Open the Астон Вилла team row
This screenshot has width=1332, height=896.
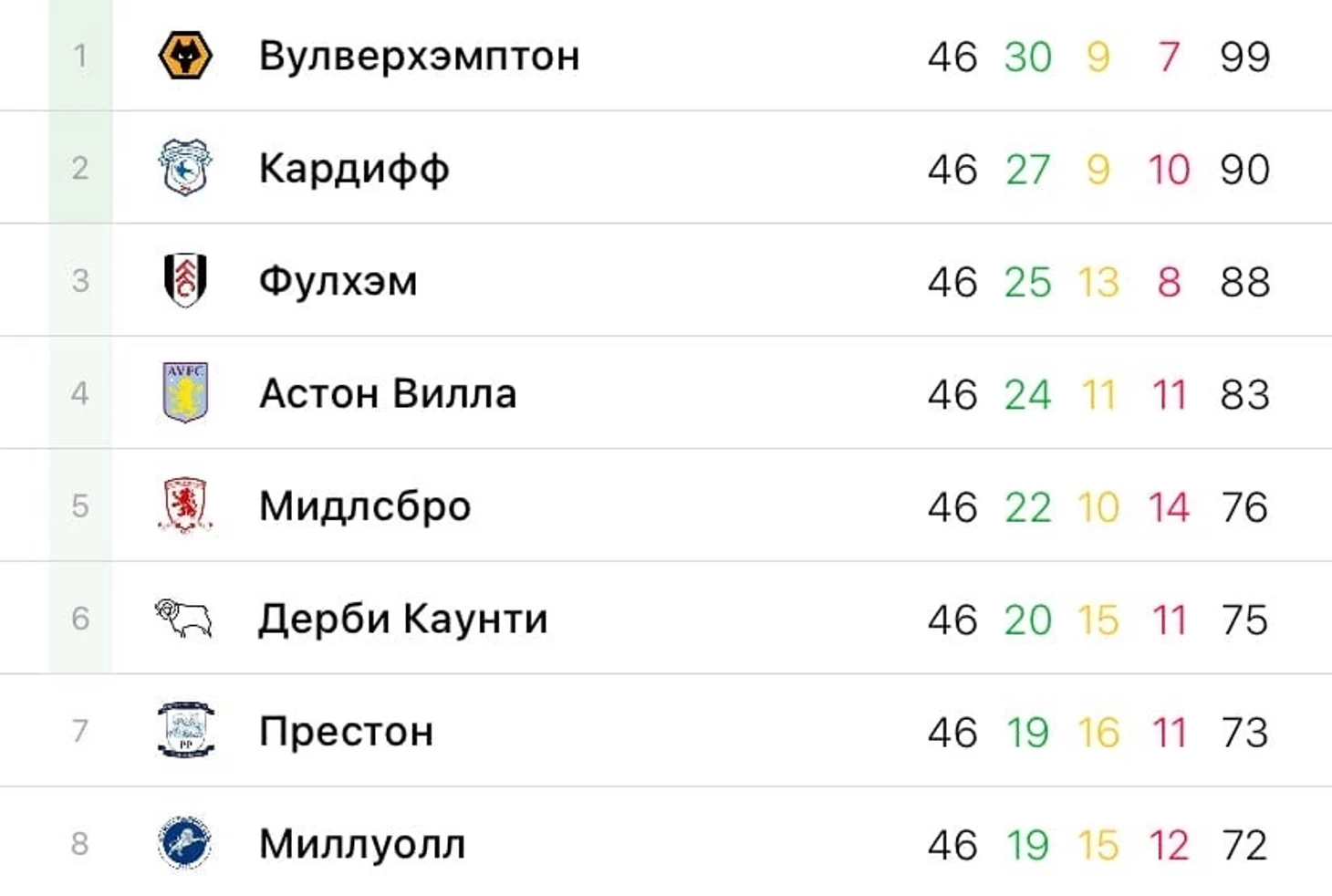(388, 394)
